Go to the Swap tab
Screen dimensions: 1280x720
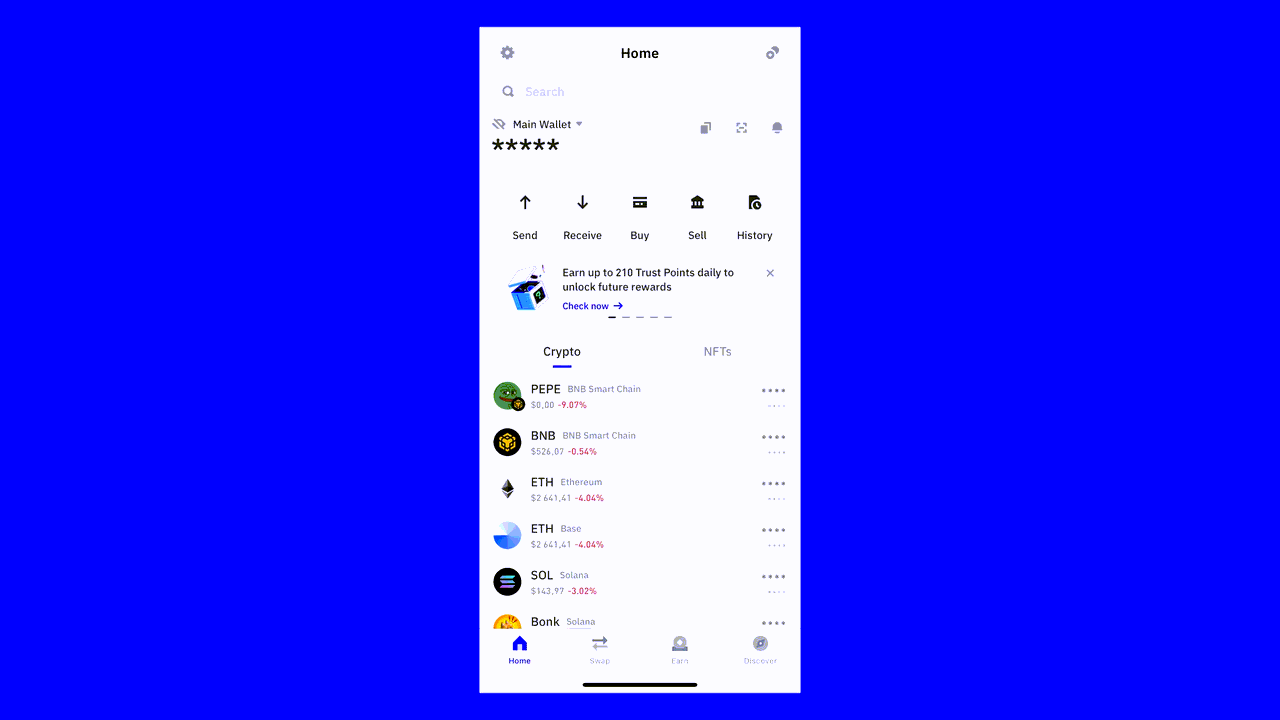pyautogui.click(x=600, y=649)
